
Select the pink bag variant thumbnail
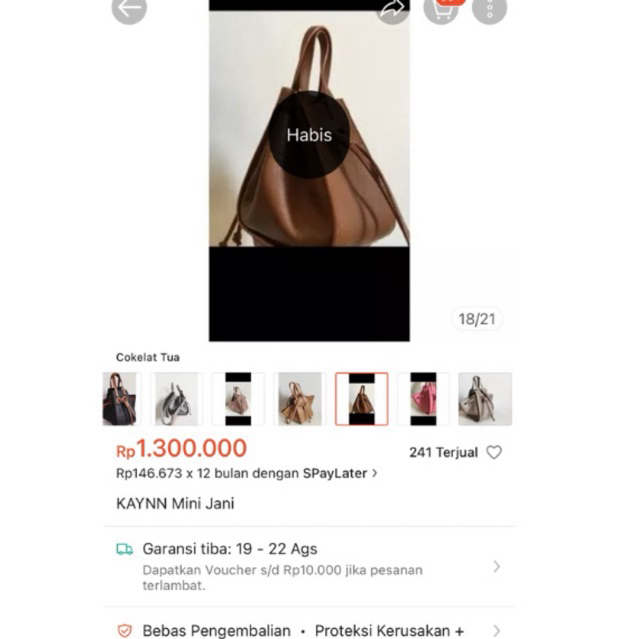pyautogui.click(x=423, y=399)
